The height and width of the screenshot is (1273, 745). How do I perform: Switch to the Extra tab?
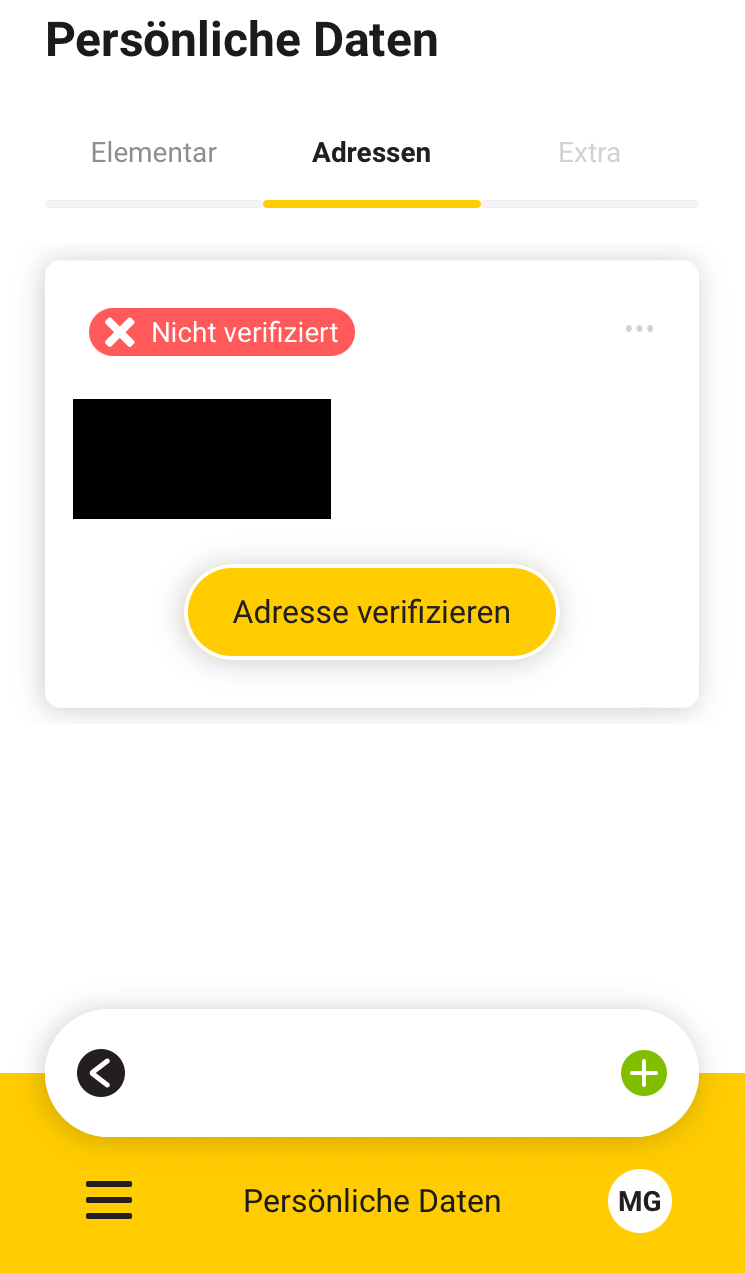click(x=589, y=153)
